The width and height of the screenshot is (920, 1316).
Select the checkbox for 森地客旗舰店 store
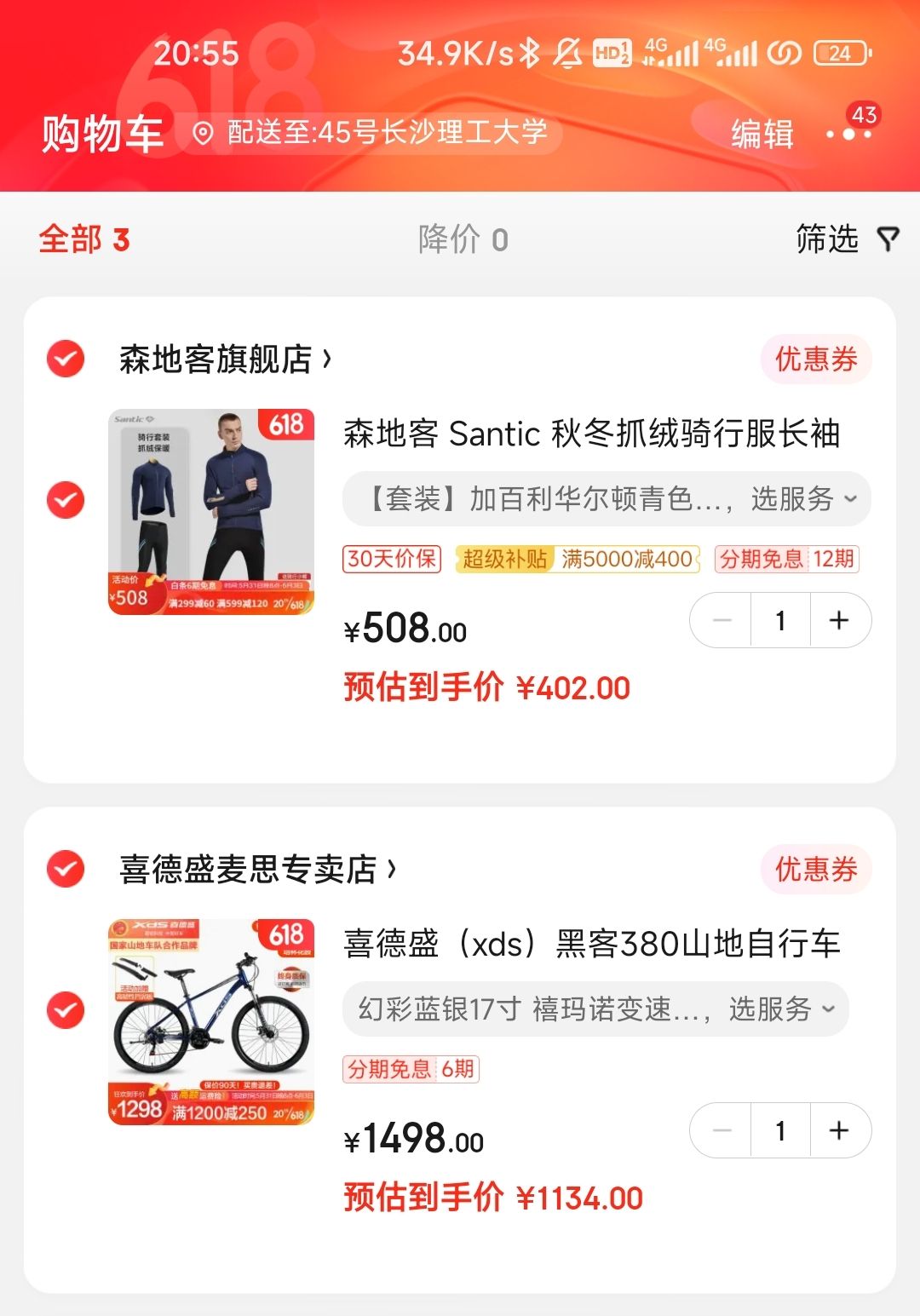[64, 359]
